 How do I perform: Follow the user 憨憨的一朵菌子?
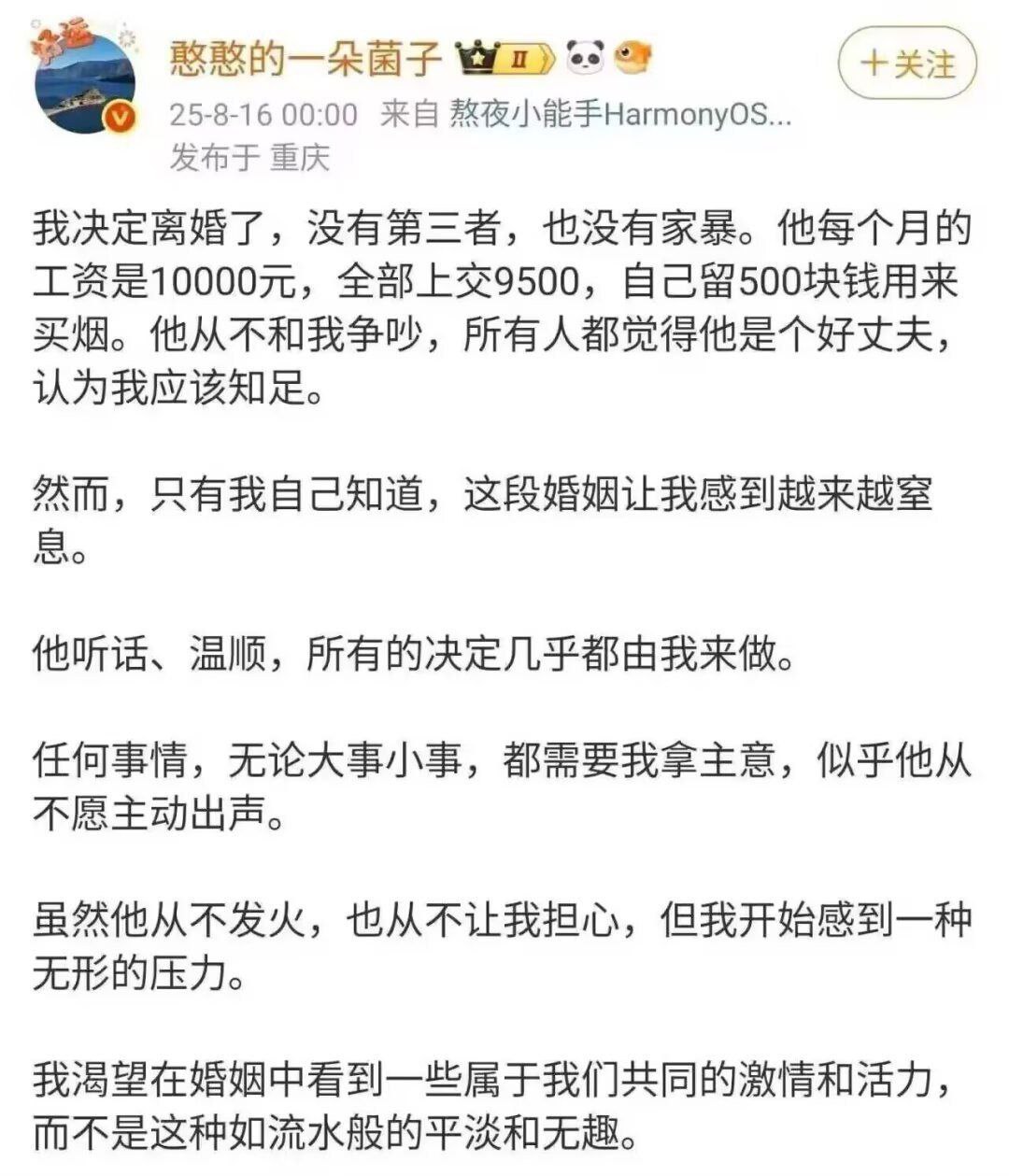point(907,64)
